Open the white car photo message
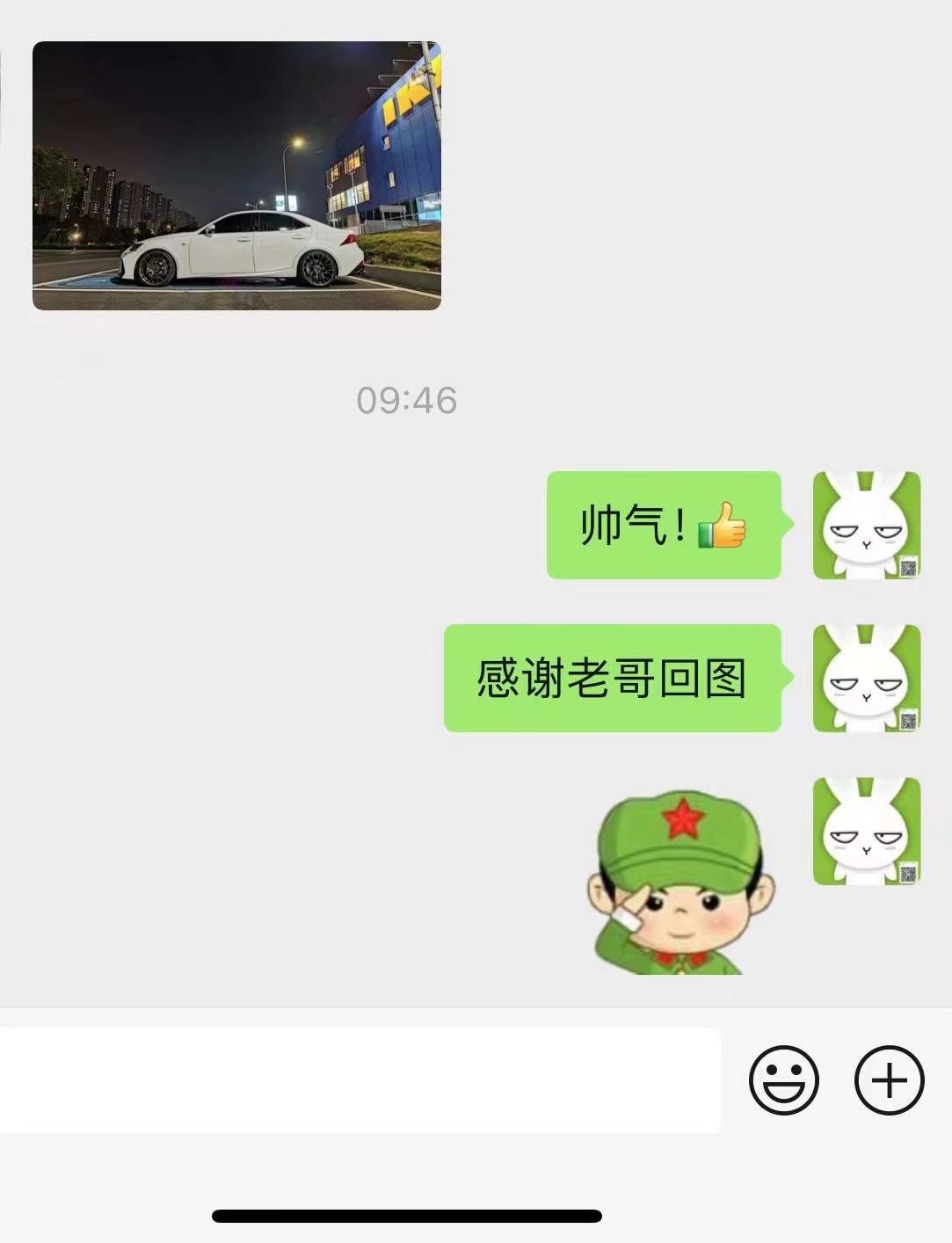Image resolution: width=952 pixels, height=1243 pixels. 236,176
